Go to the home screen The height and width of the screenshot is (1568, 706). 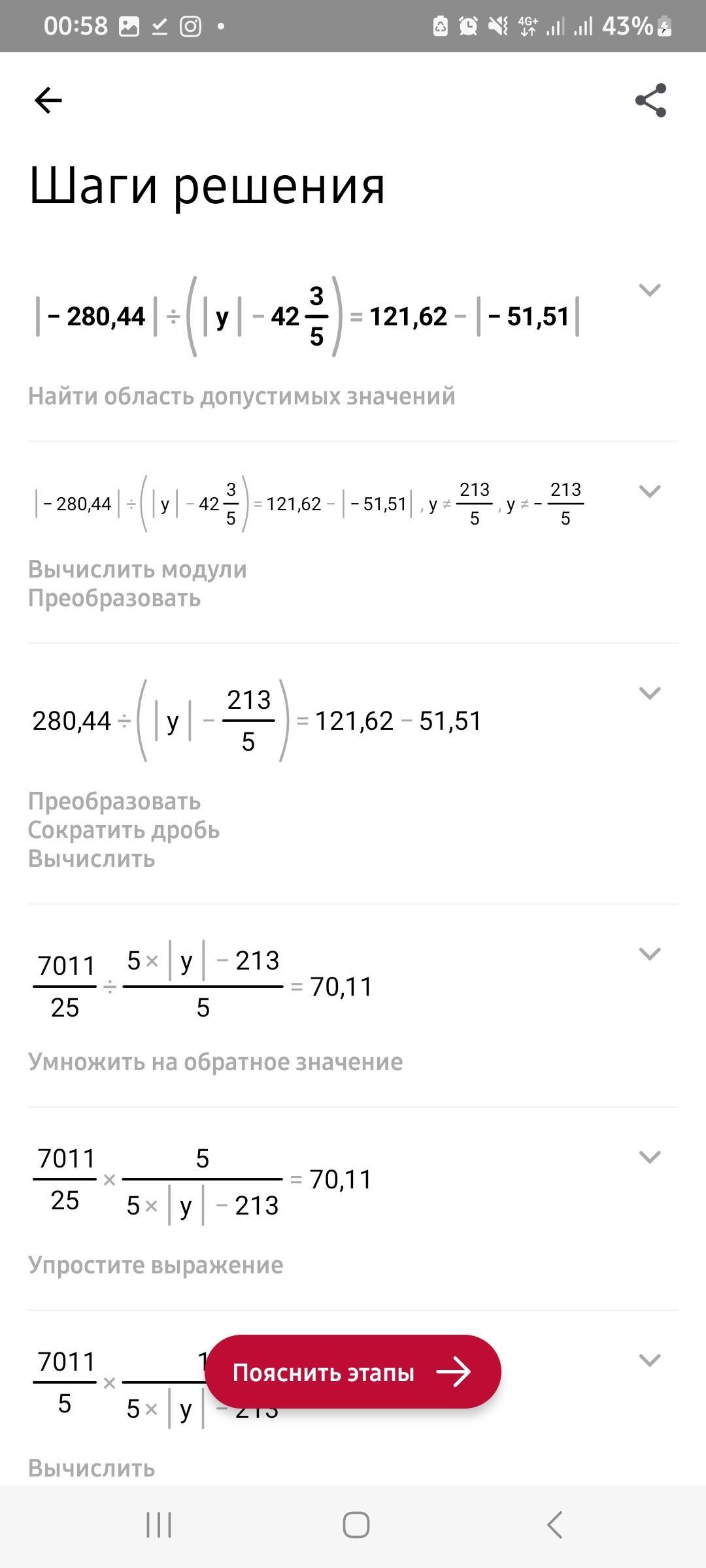(356, 1526)
